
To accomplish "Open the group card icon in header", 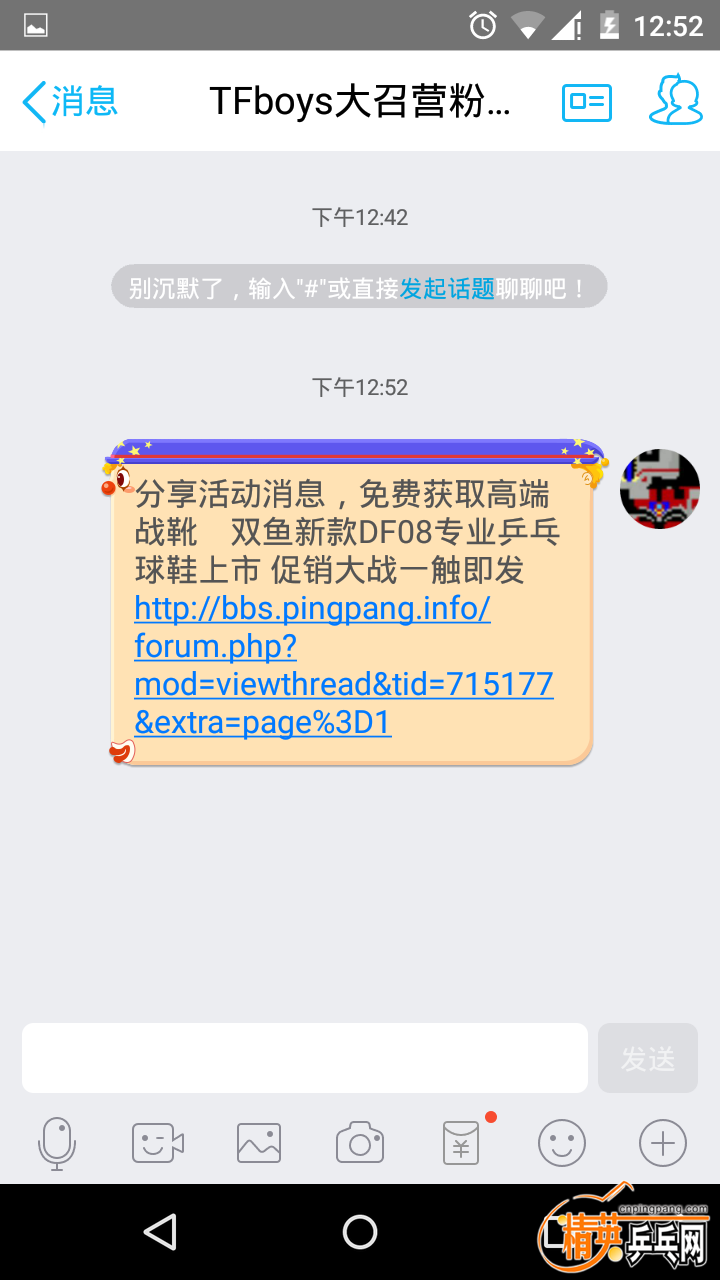I will pos(587,102).
